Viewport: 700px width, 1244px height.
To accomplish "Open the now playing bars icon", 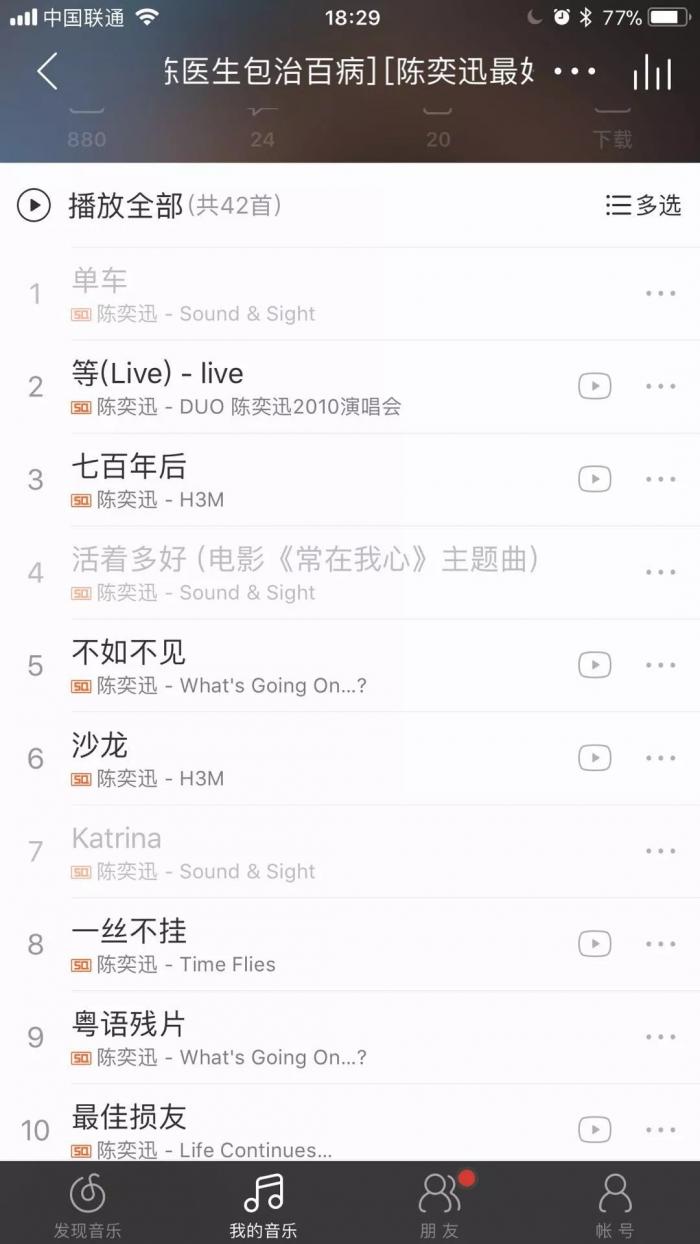I will point(652,71).
